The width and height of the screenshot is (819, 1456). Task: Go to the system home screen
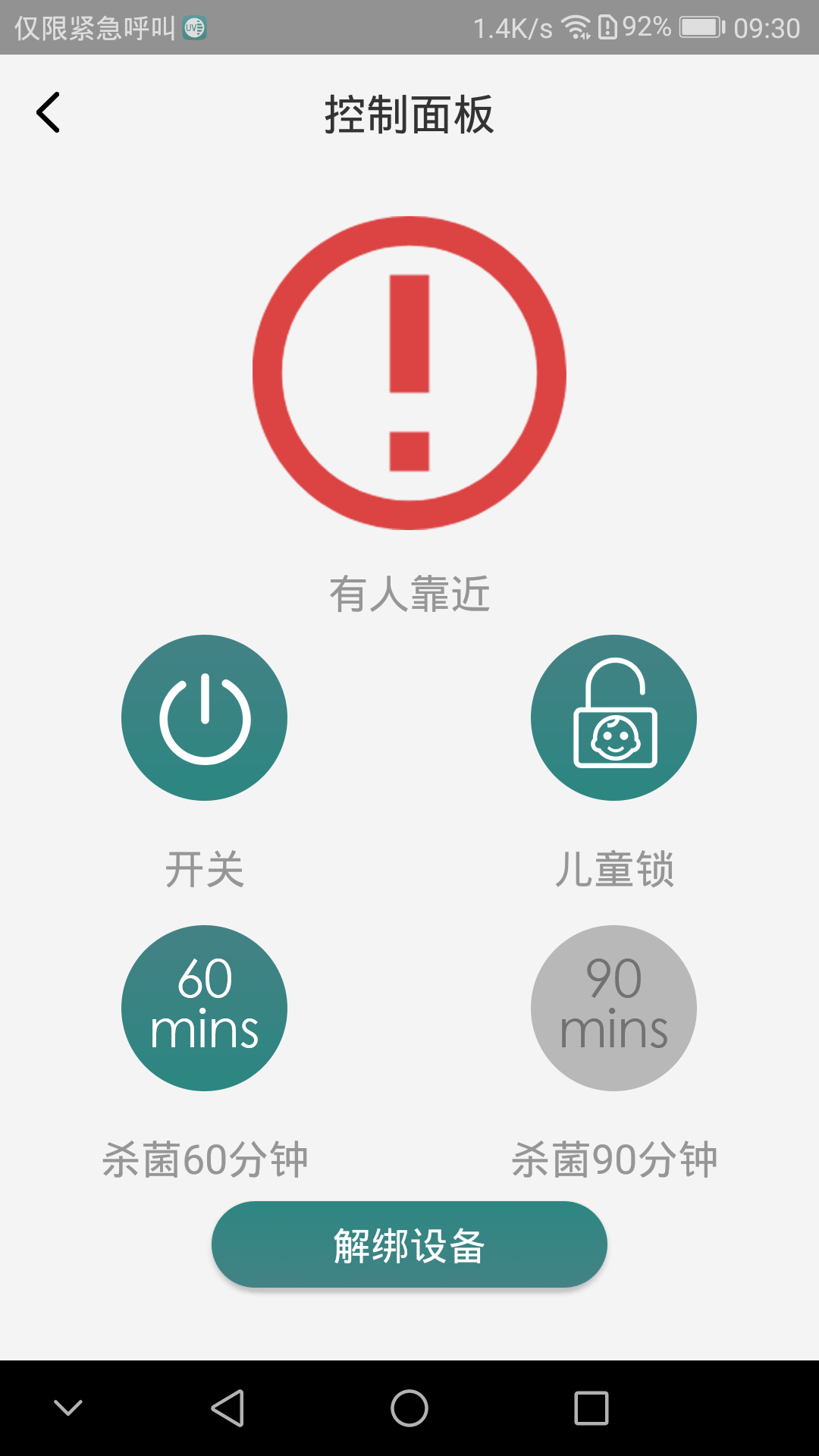[409, 1408]
